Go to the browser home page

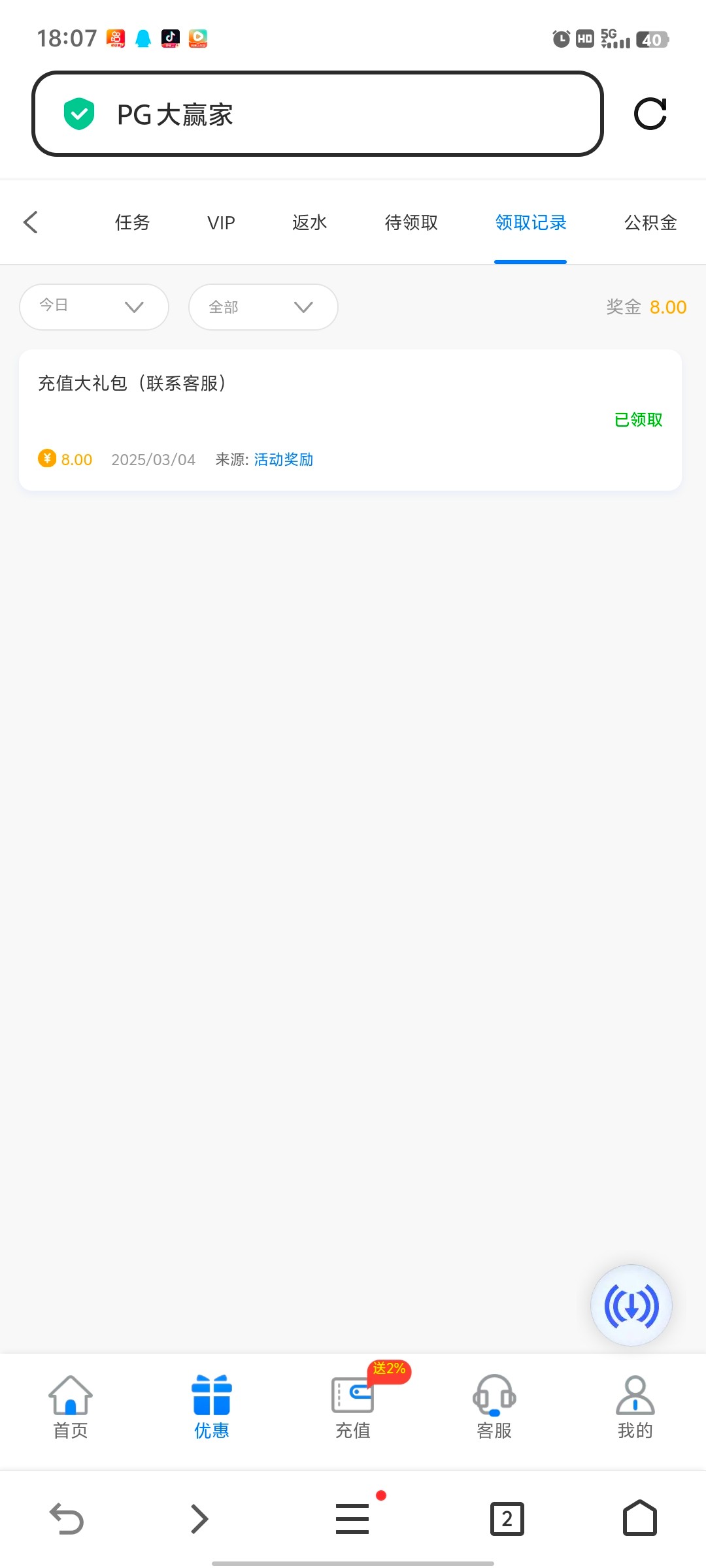click(639, 1518)
